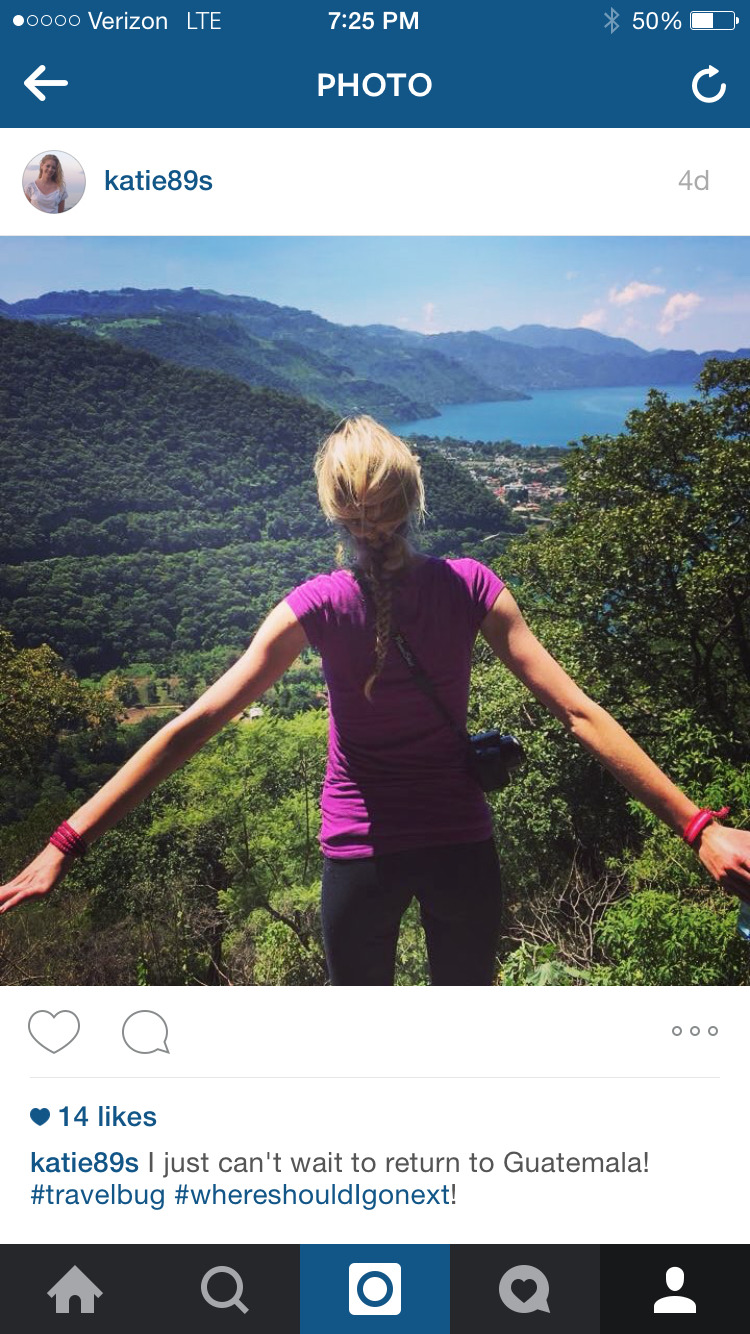
Task: Open the #travelbug hashtag
Action: (97, 1195)
